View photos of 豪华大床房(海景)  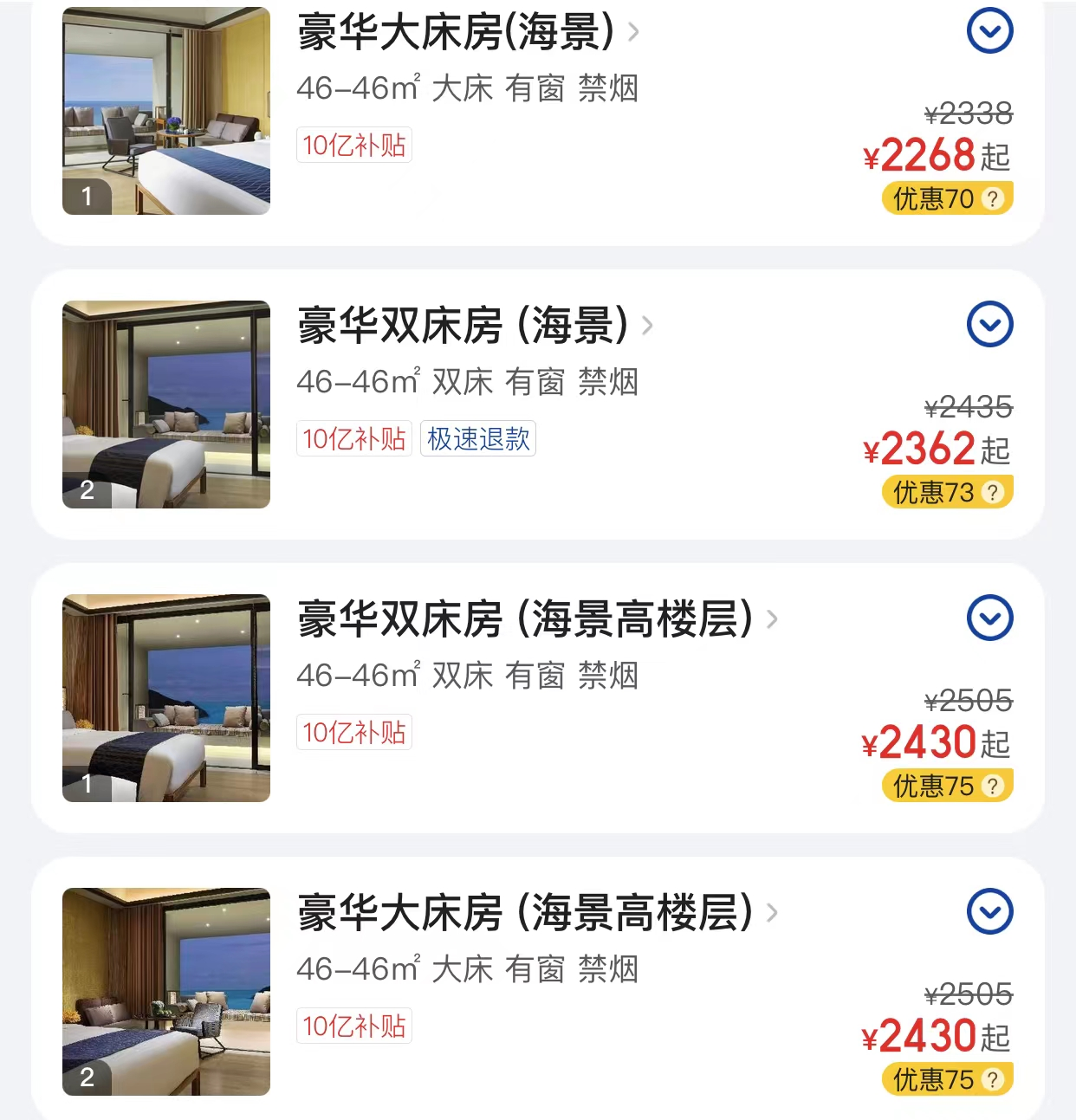click(x=166, y=111)
